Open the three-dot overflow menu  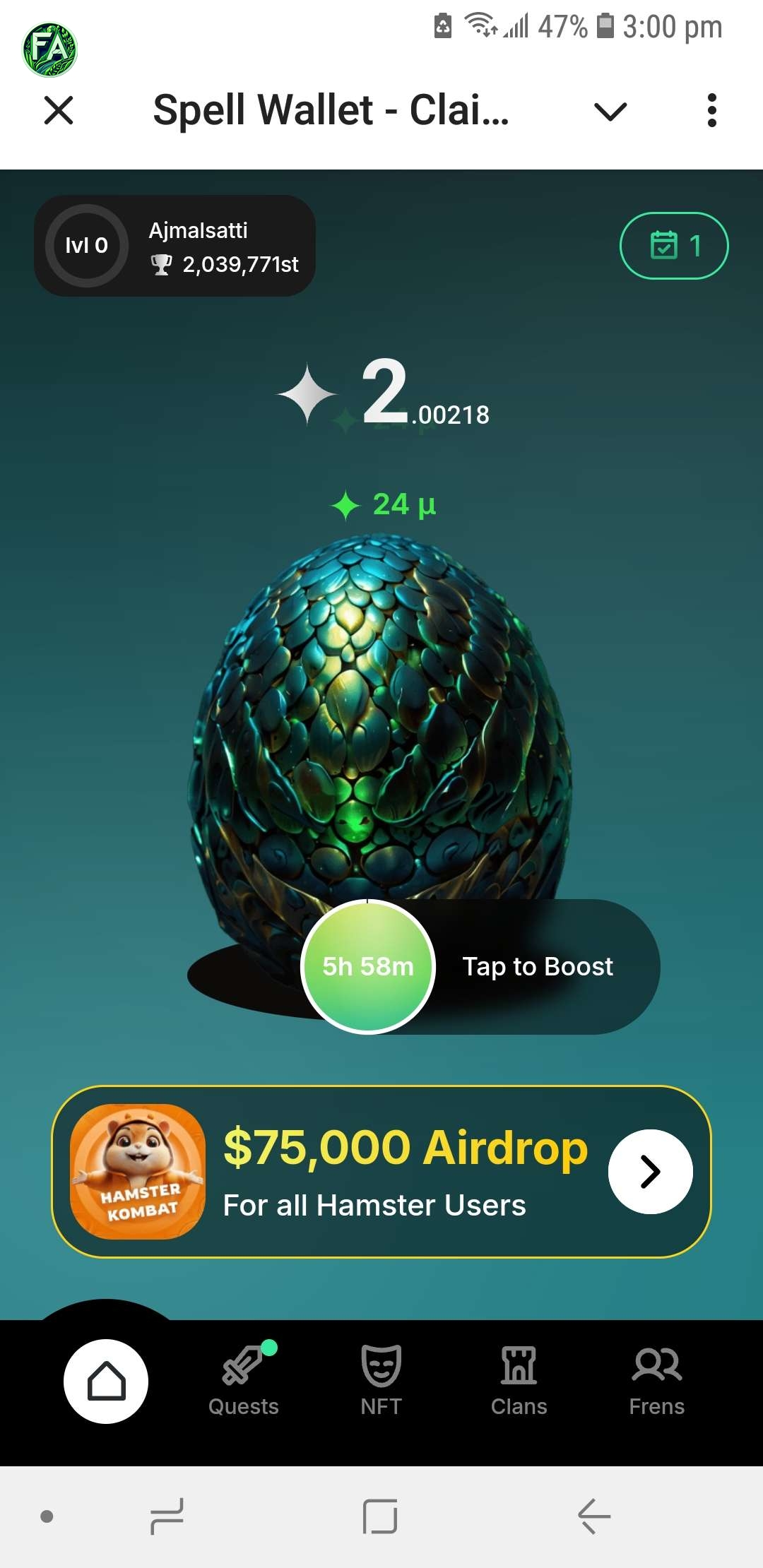(711, 111)
